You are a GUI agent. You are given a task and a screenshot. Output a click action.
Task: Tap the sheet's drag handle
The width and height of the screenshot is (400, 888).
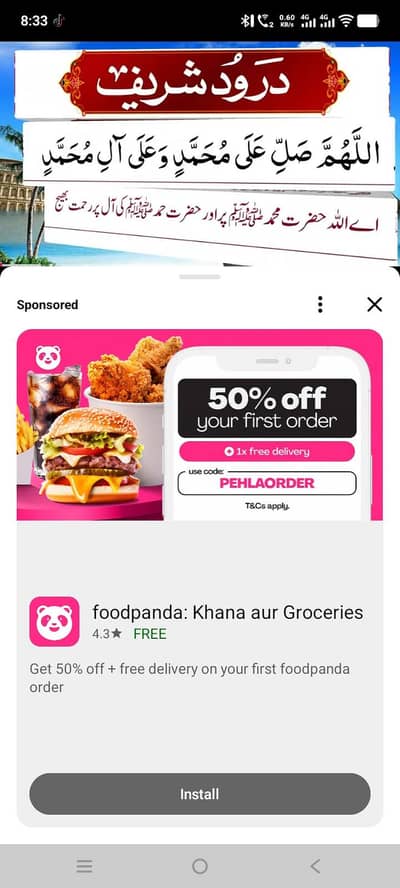click(199, 276)
